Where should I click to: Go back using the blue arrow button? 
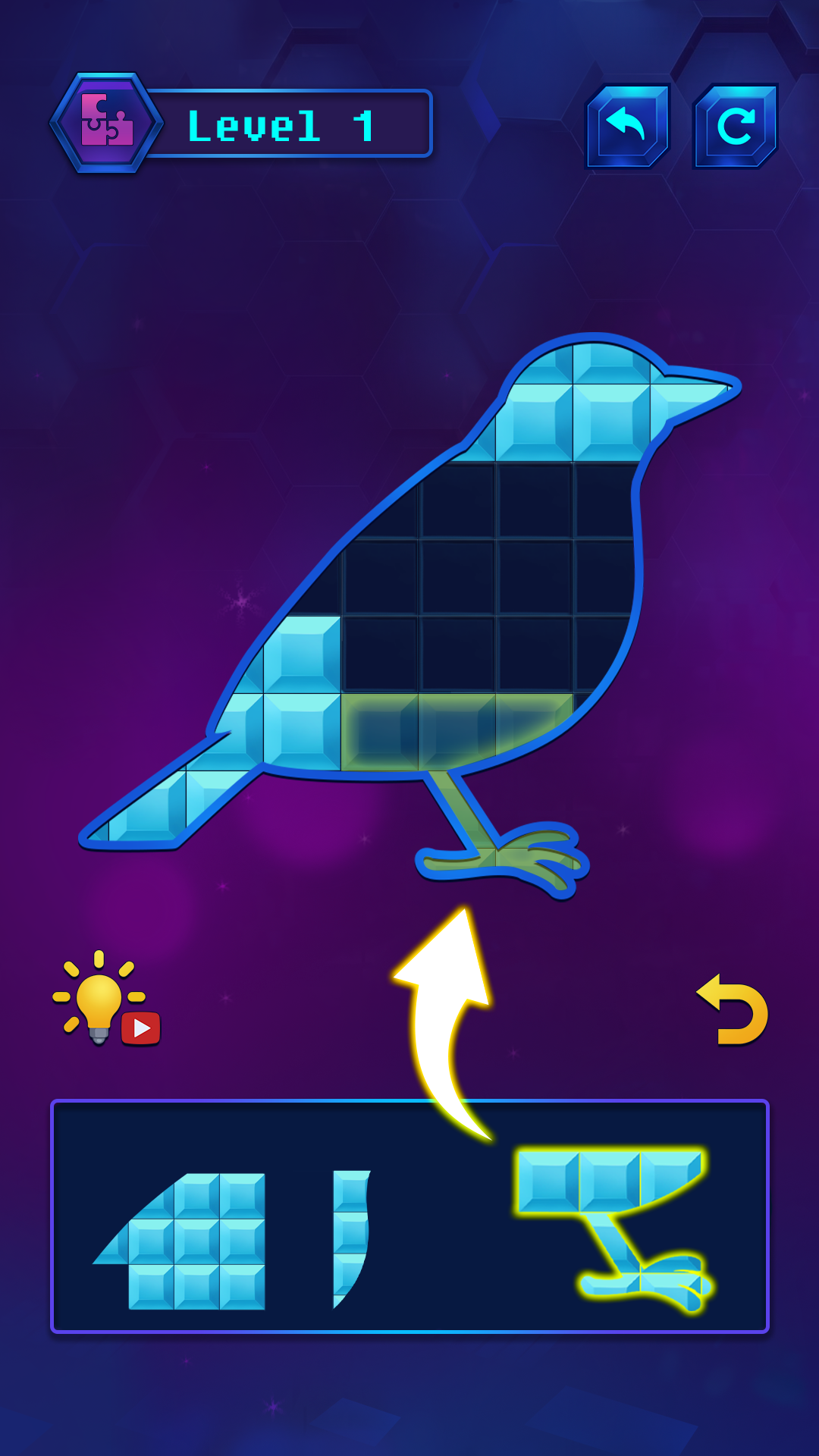click(x=628, y=126)
